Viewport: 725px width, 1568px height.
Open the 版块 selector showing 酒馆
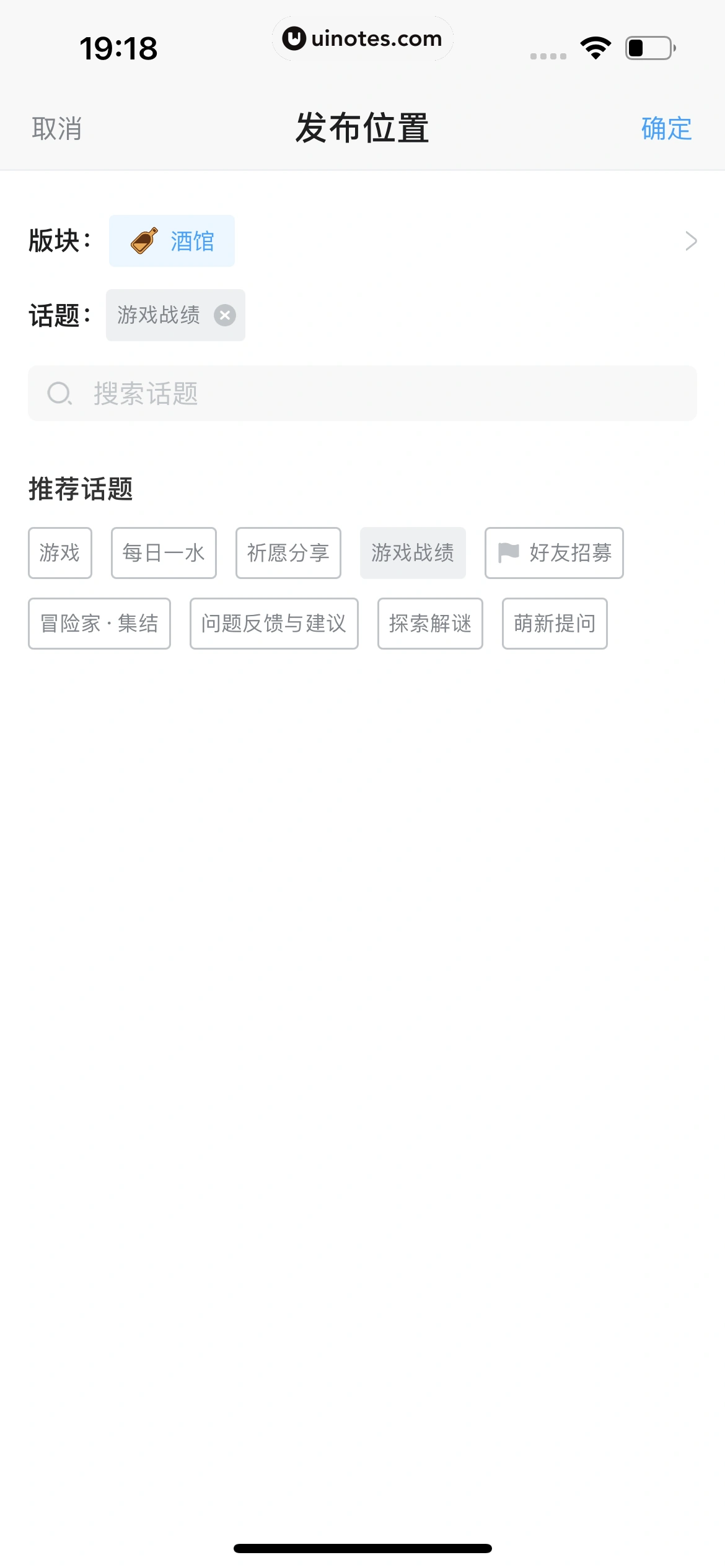[172, 241]
